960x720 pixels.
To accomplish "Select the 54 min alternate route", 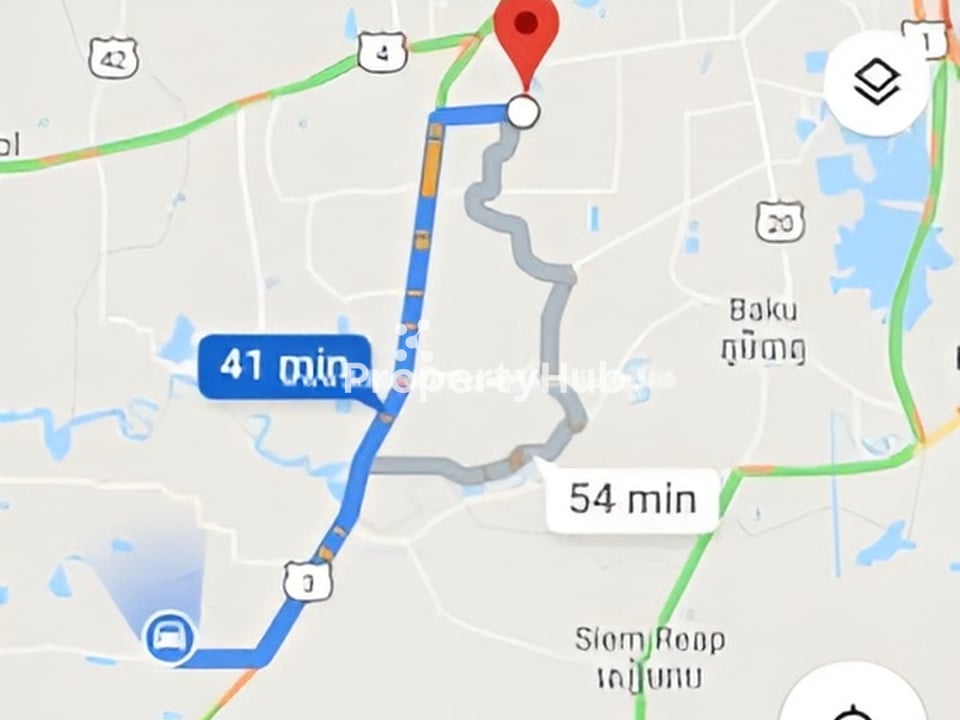I will click(632, 498).
